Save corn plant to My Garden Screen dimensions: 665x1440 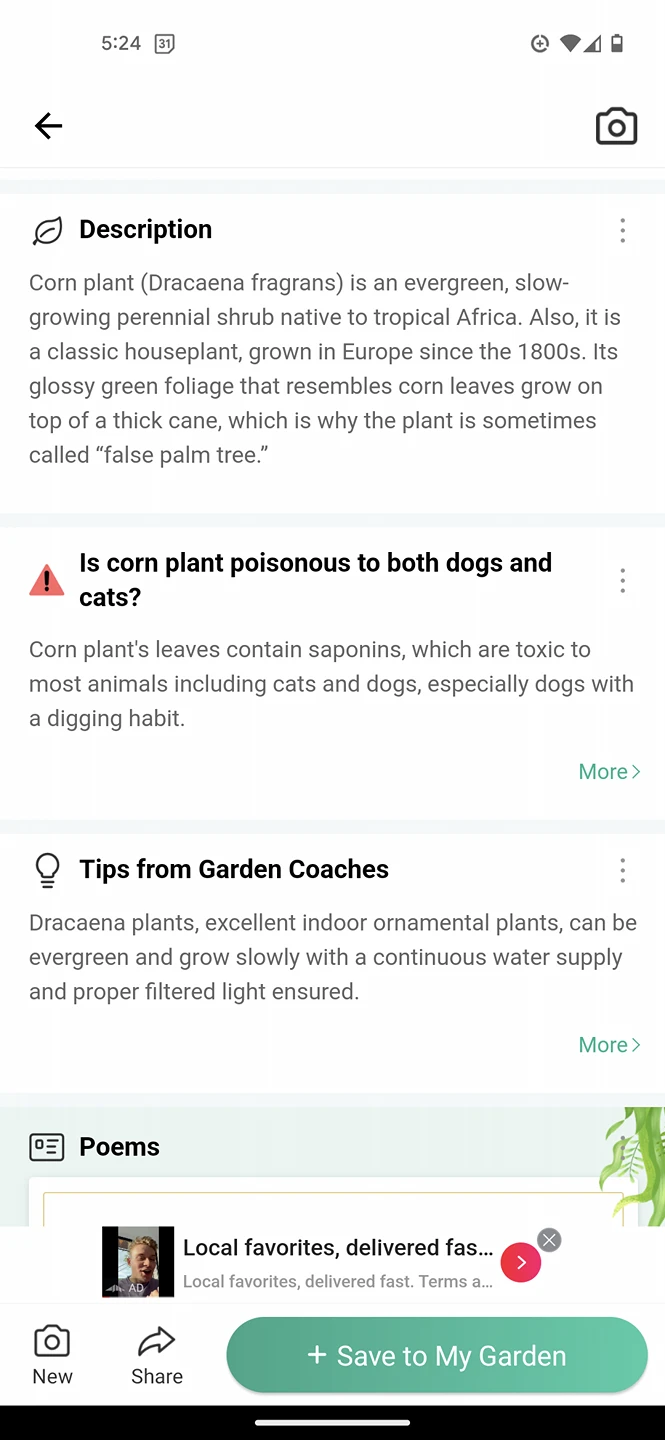(x=437, y=1355)
